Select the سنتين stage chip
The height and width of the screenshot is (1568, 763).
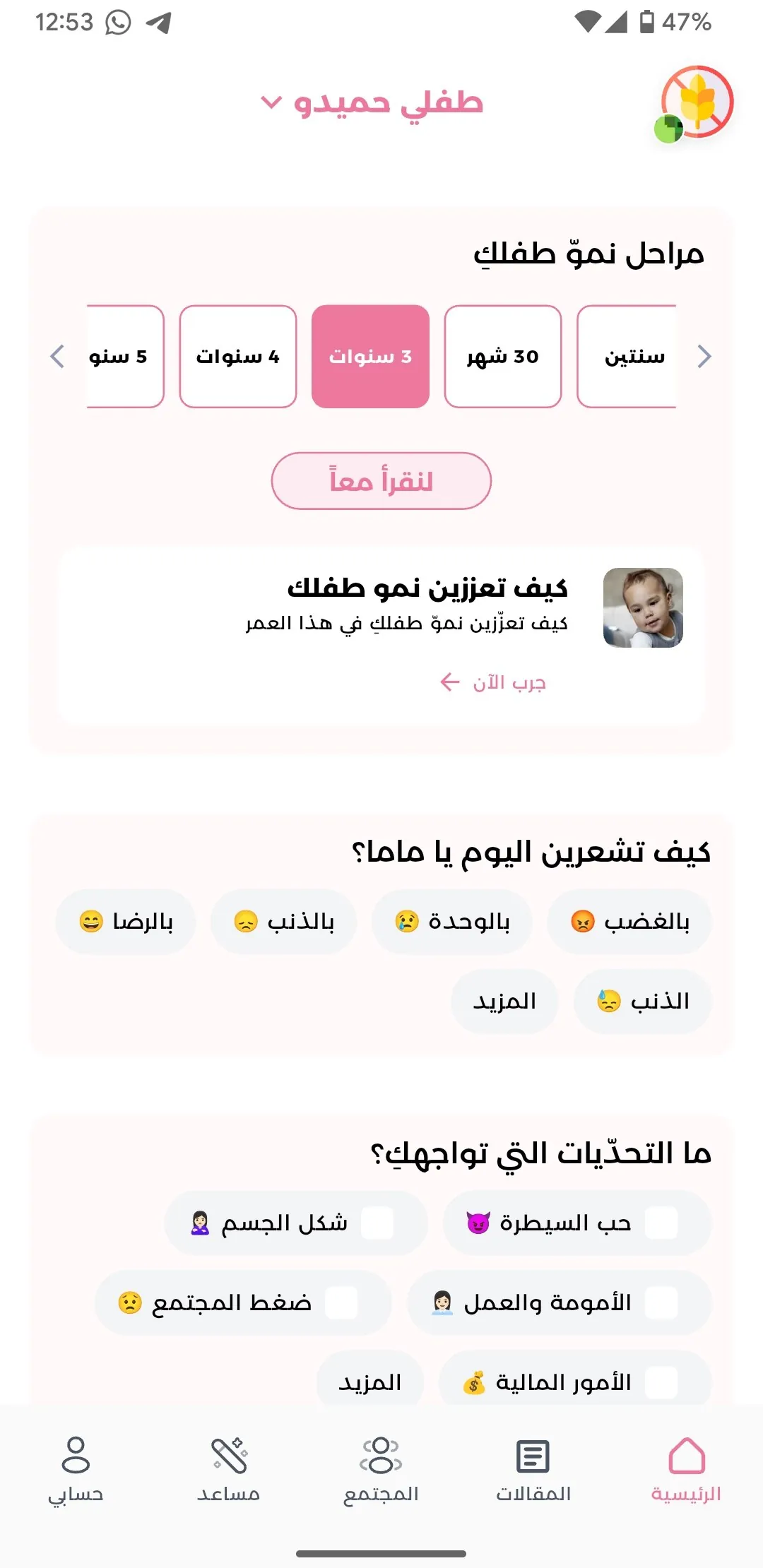click(627, 357)
